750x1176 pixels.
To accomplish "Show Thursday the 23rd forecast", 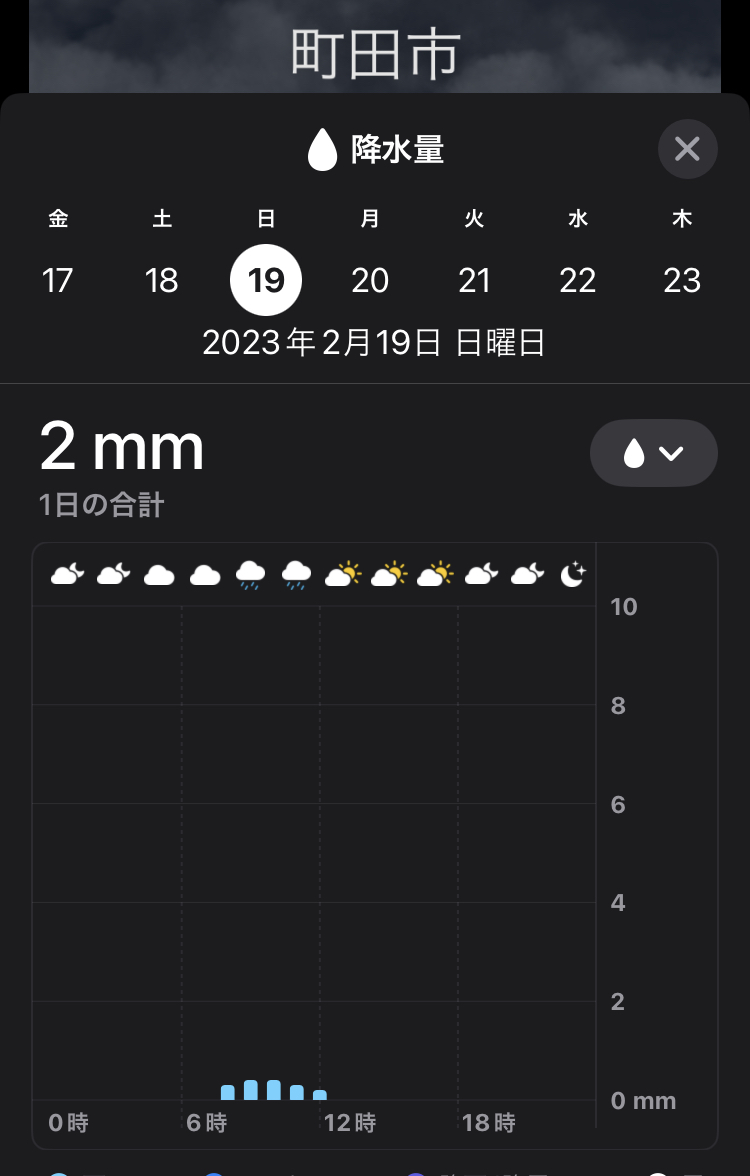I will tap(682, 280).
